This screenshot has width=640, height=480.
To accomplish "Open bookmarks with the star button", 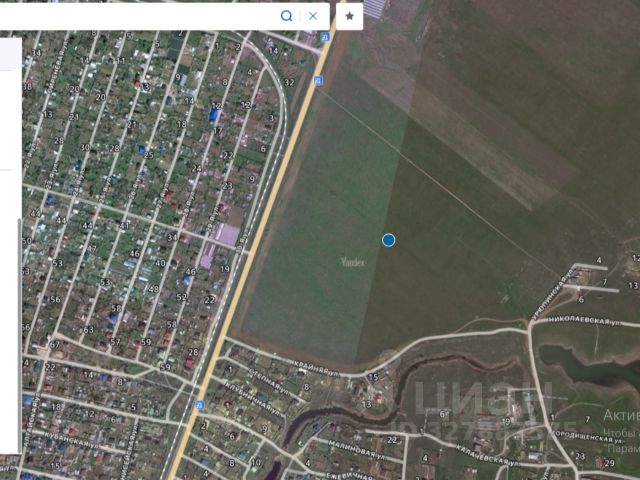I will tap(349, 16).
